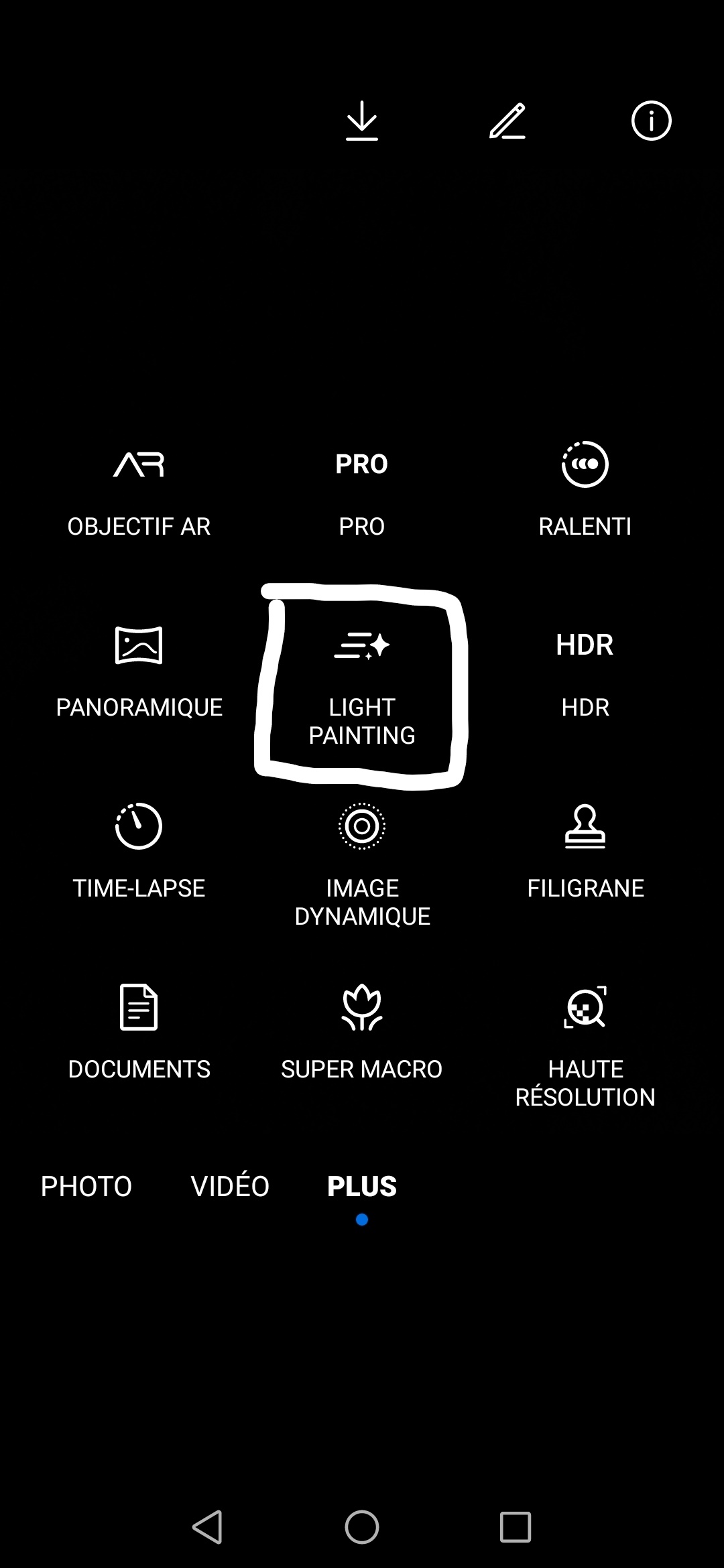This screenshot has width=724, height=1568.
Task: Switch to the Photo tab
Action: click(x=86, y=1186)
